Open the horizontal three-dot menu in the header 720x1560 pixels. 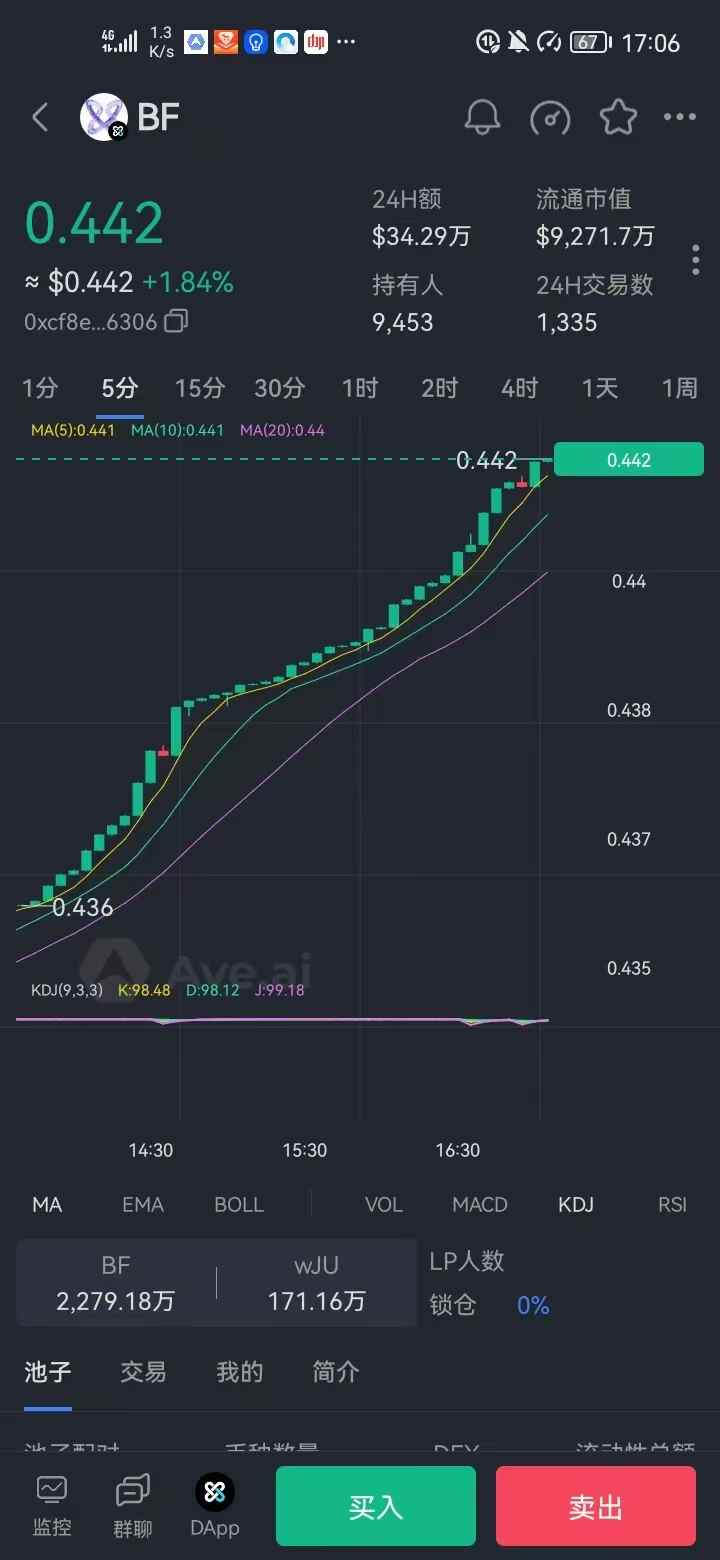click(x=680, y=118)
